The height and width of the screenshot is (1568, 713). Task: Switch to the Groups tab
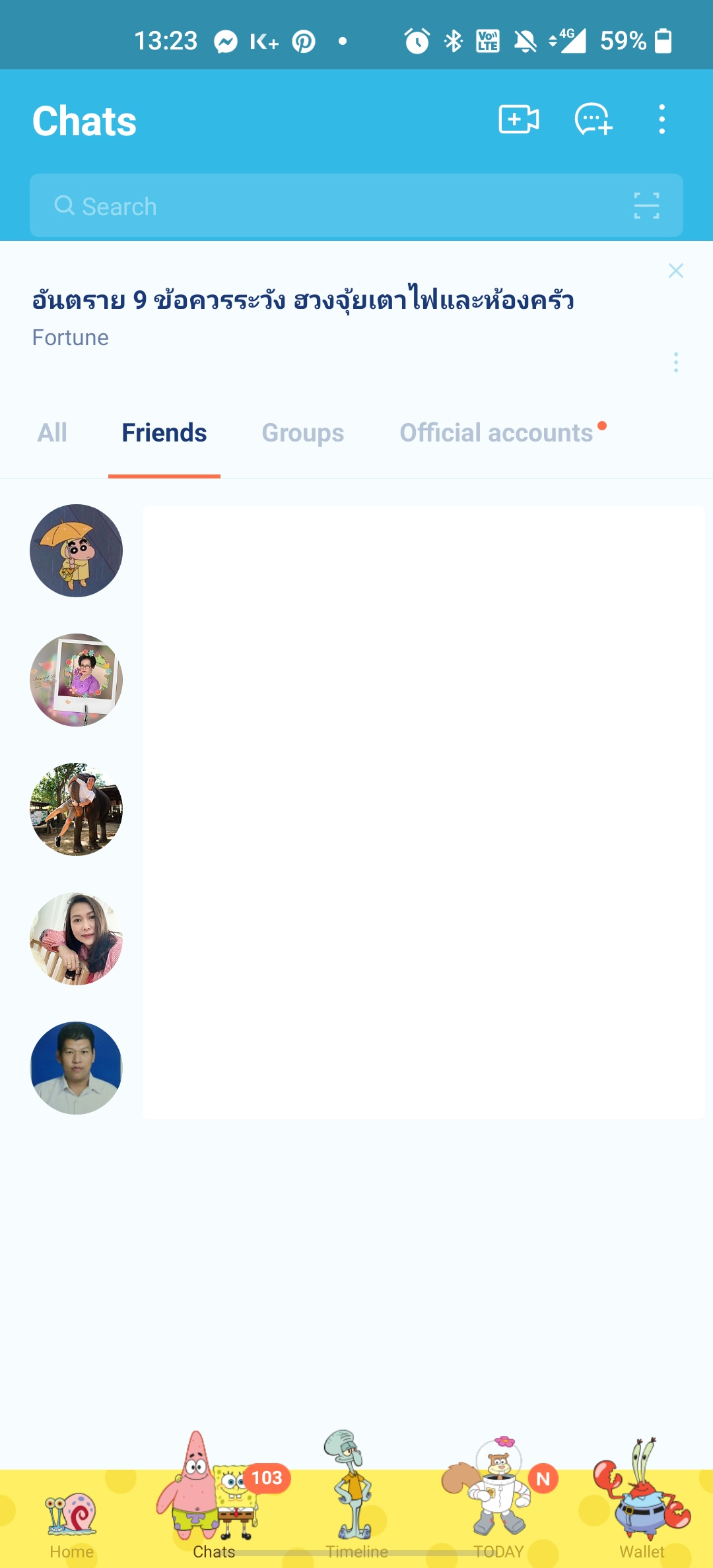tap(303, 433)
